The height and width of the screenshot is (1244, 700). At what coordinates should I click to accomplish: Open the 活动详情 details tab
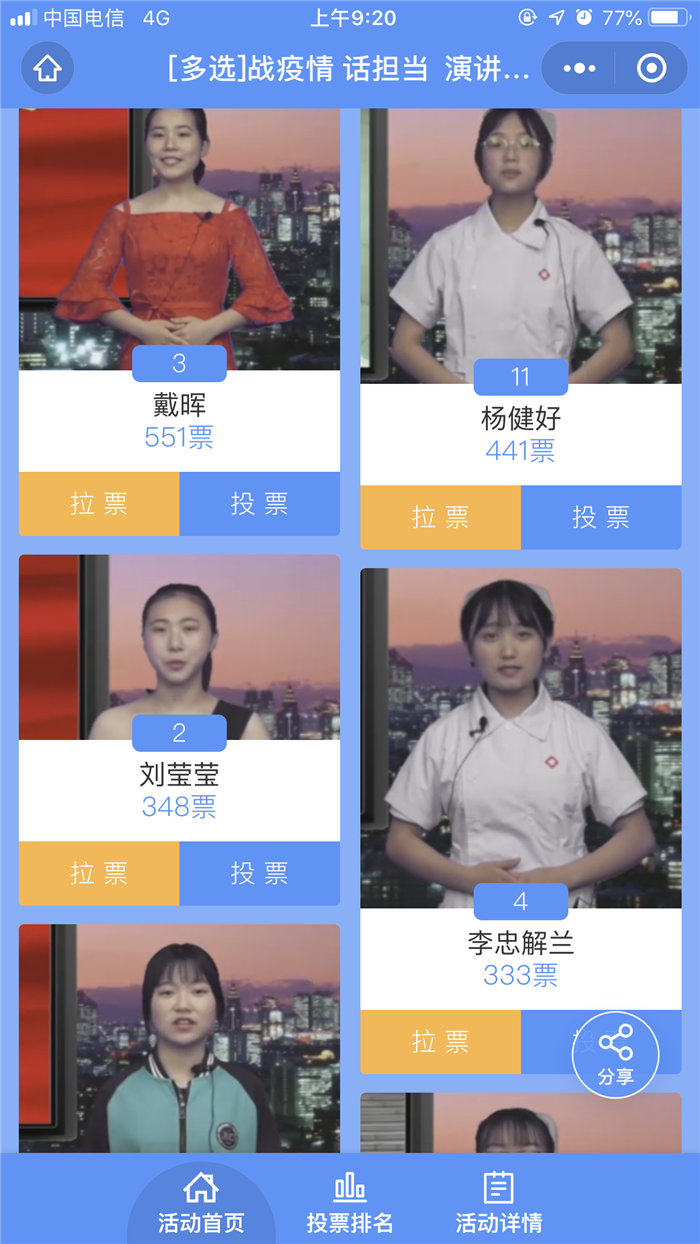coord(498,1203)
